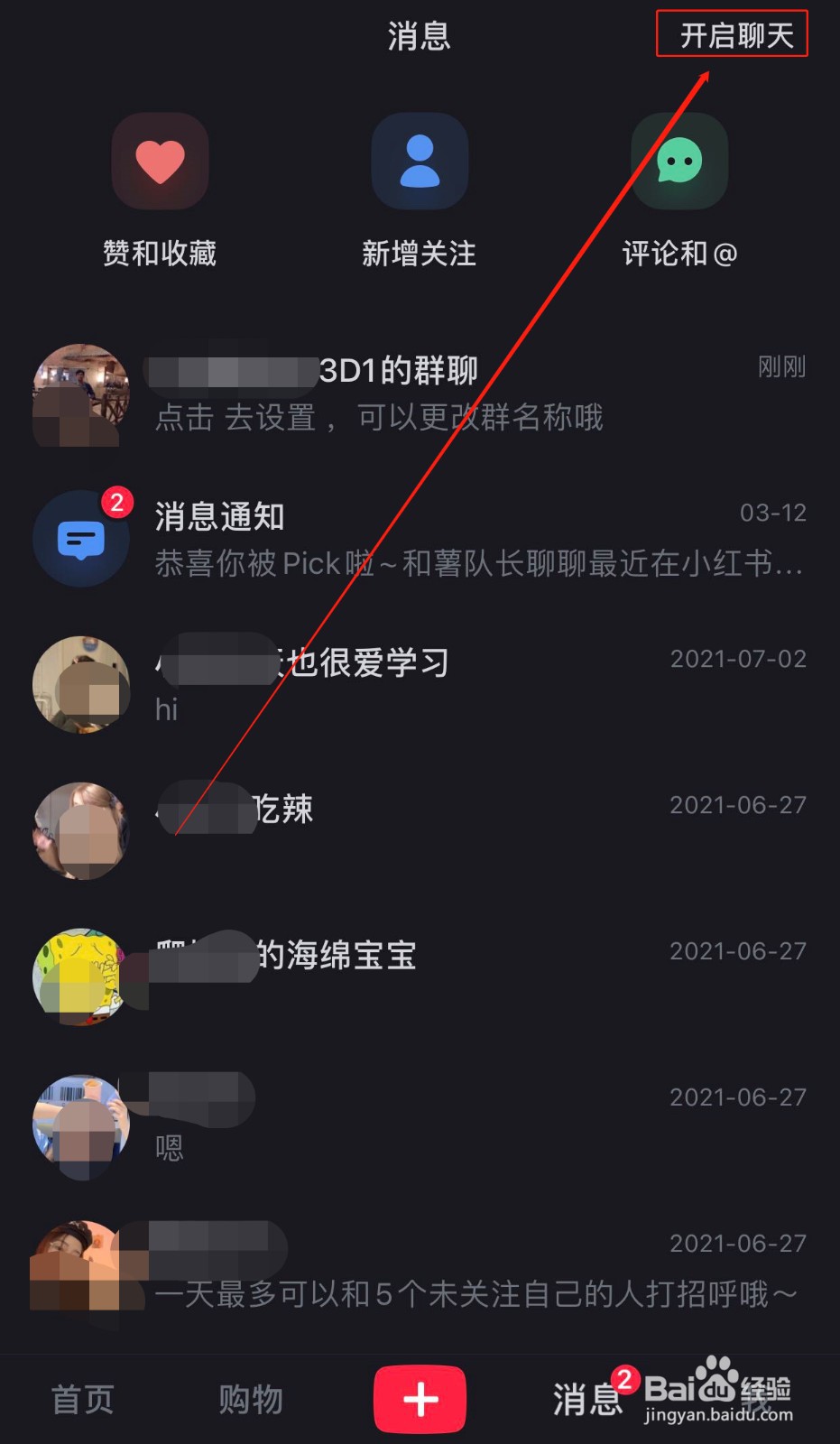Open the 首页 home tab icon
The width and height of the screenshot is (840, 1444).
click(x=81, y=1399)
